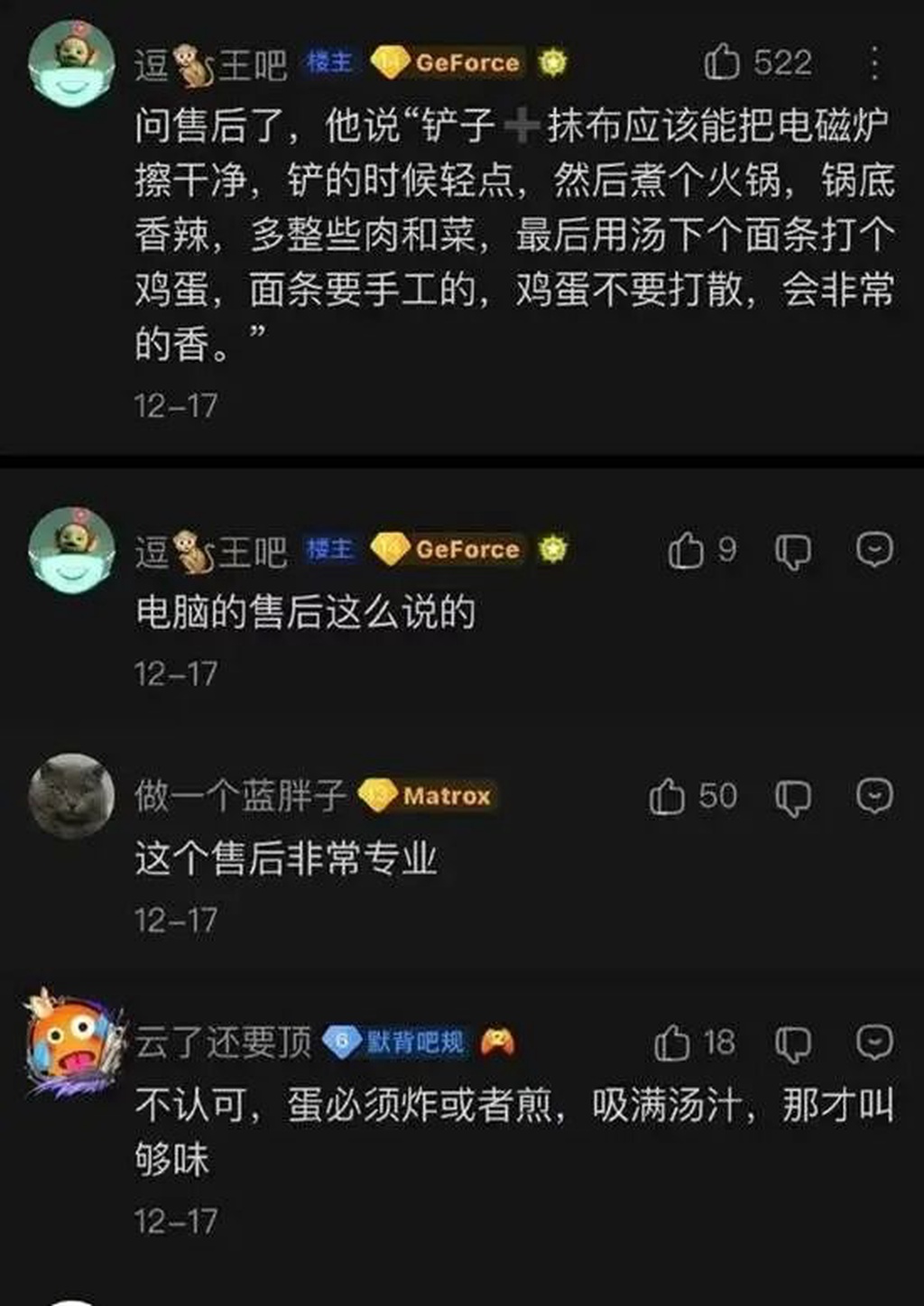Dislike the reply "电脑的售后这么说的"
Image resolution: width=924 pixels, height=1306 pixels.
tap(793, 551)
